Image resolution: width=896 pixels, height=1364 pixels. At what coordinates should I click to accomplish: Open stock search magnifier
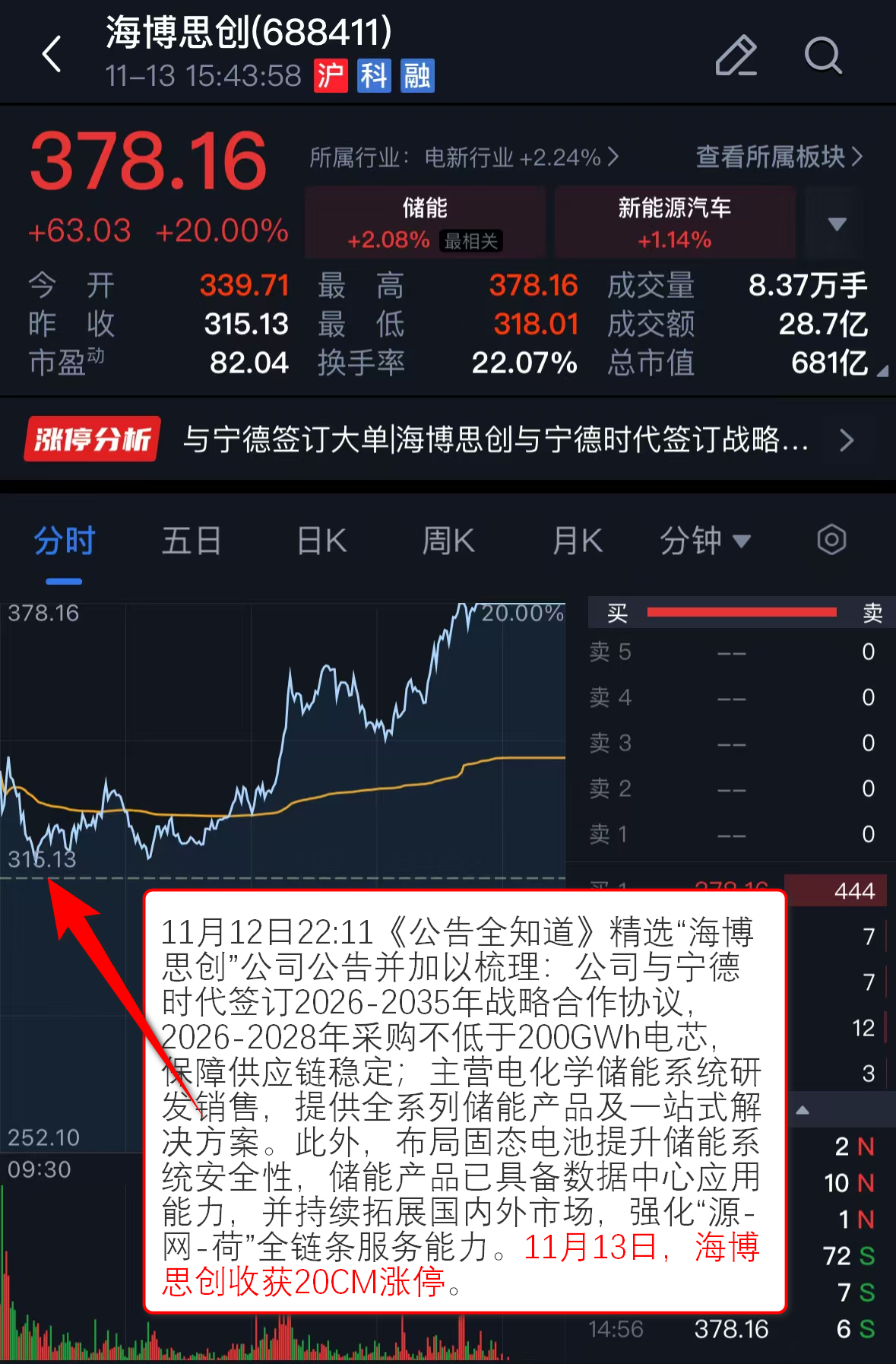coord(823,56)
